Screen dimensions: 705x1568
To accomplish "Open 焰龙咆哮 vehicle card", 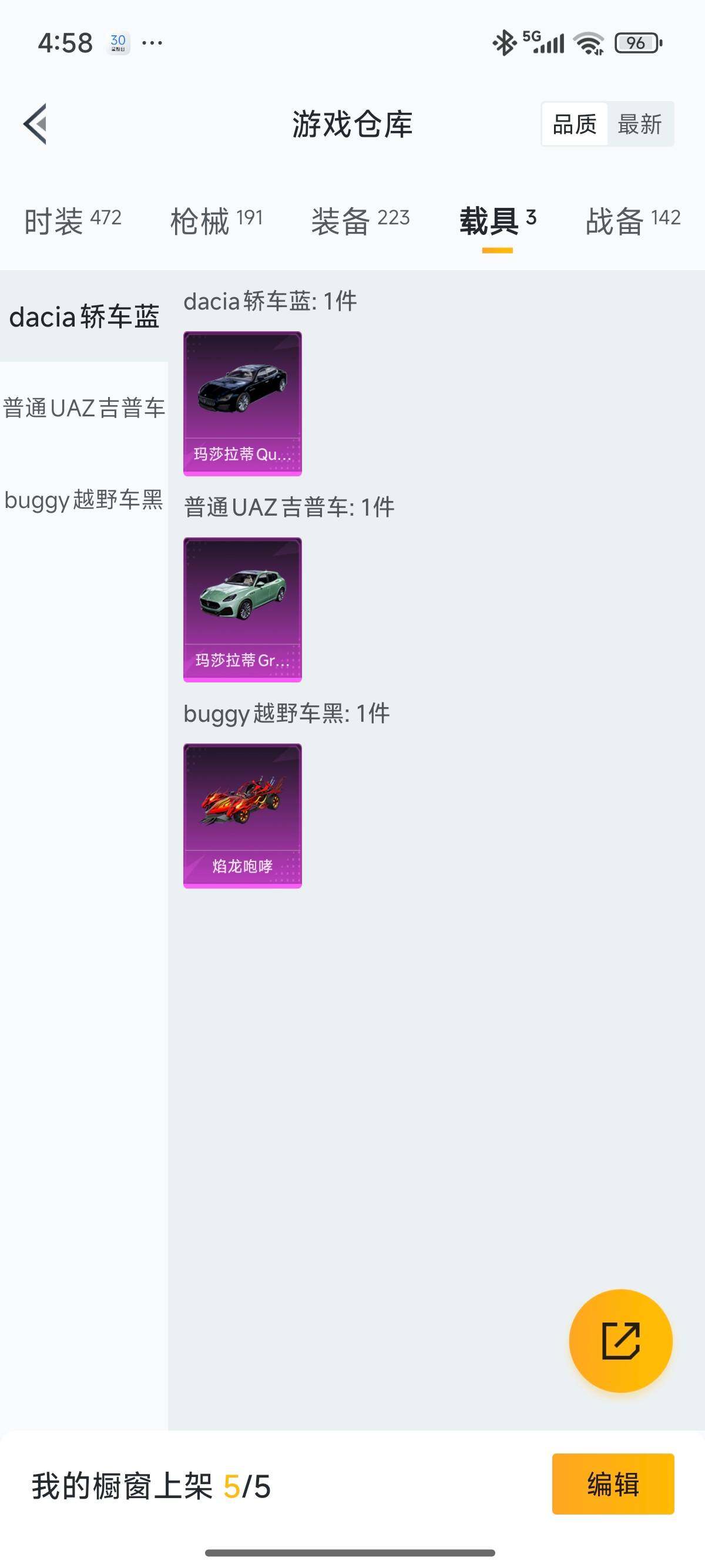I will pos(242,816).
